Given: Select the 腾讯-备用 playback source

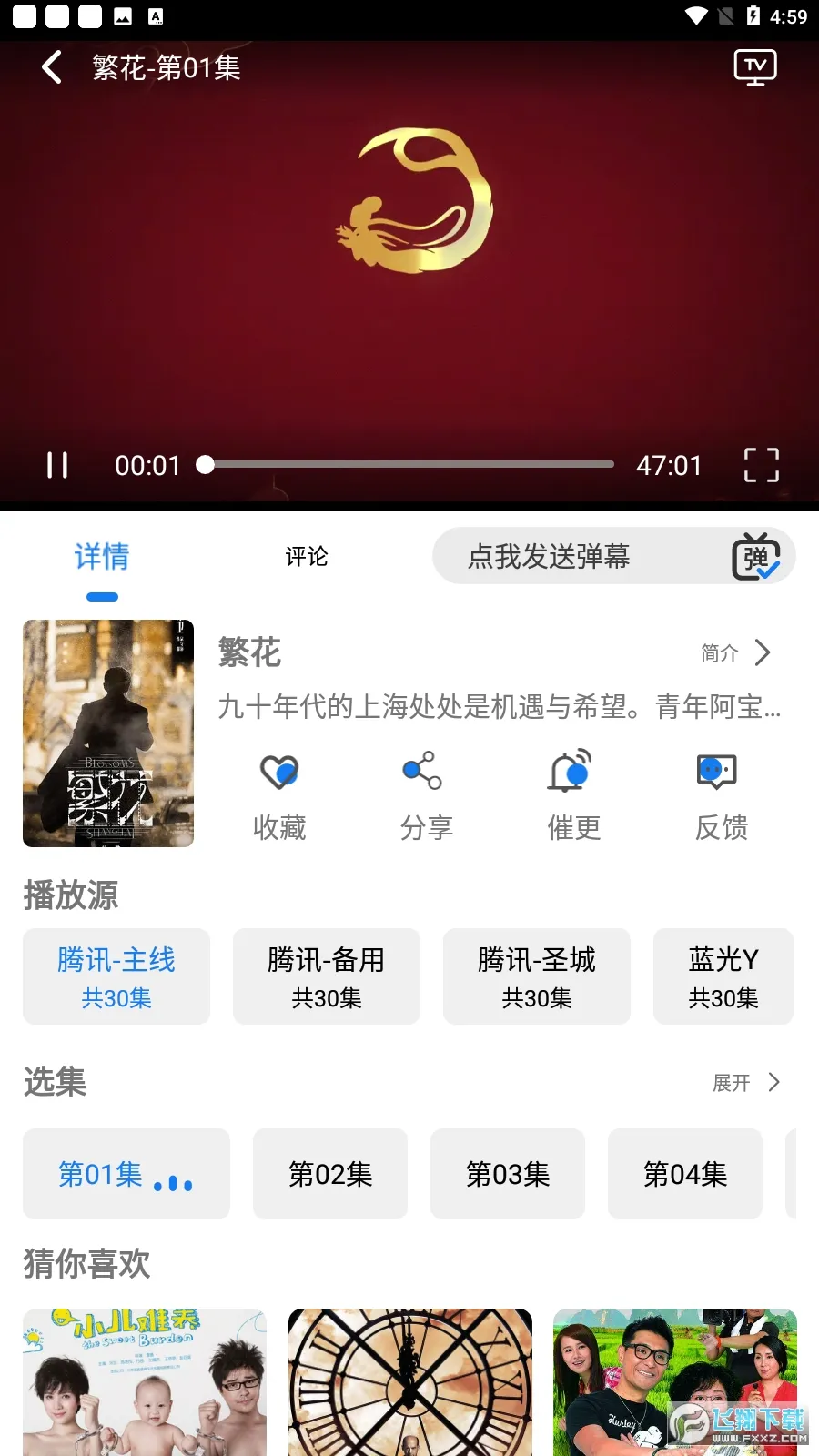Looking at the screenshot, I should click(x=326, y=976).
